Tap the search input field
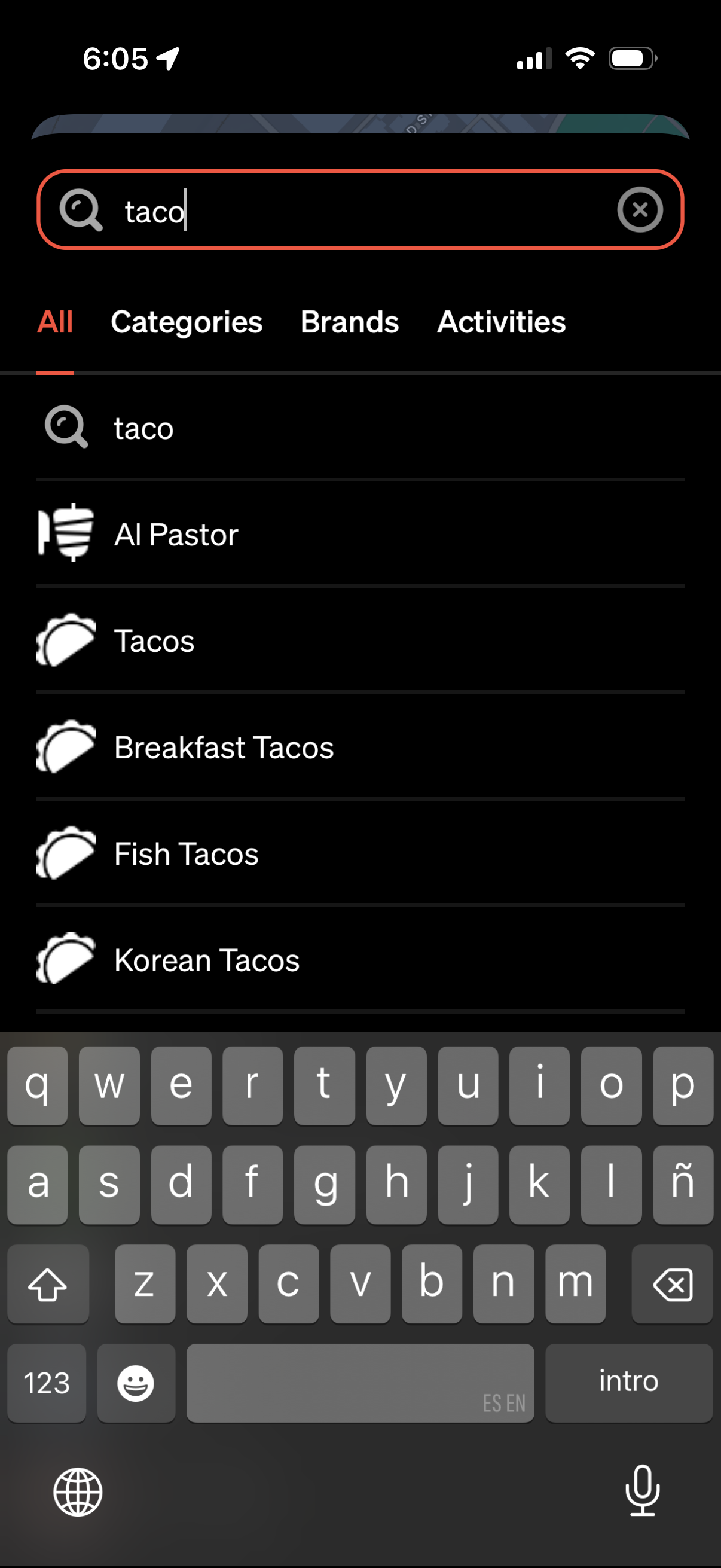This screenshot has height=1568, width=721. point(304,210)
